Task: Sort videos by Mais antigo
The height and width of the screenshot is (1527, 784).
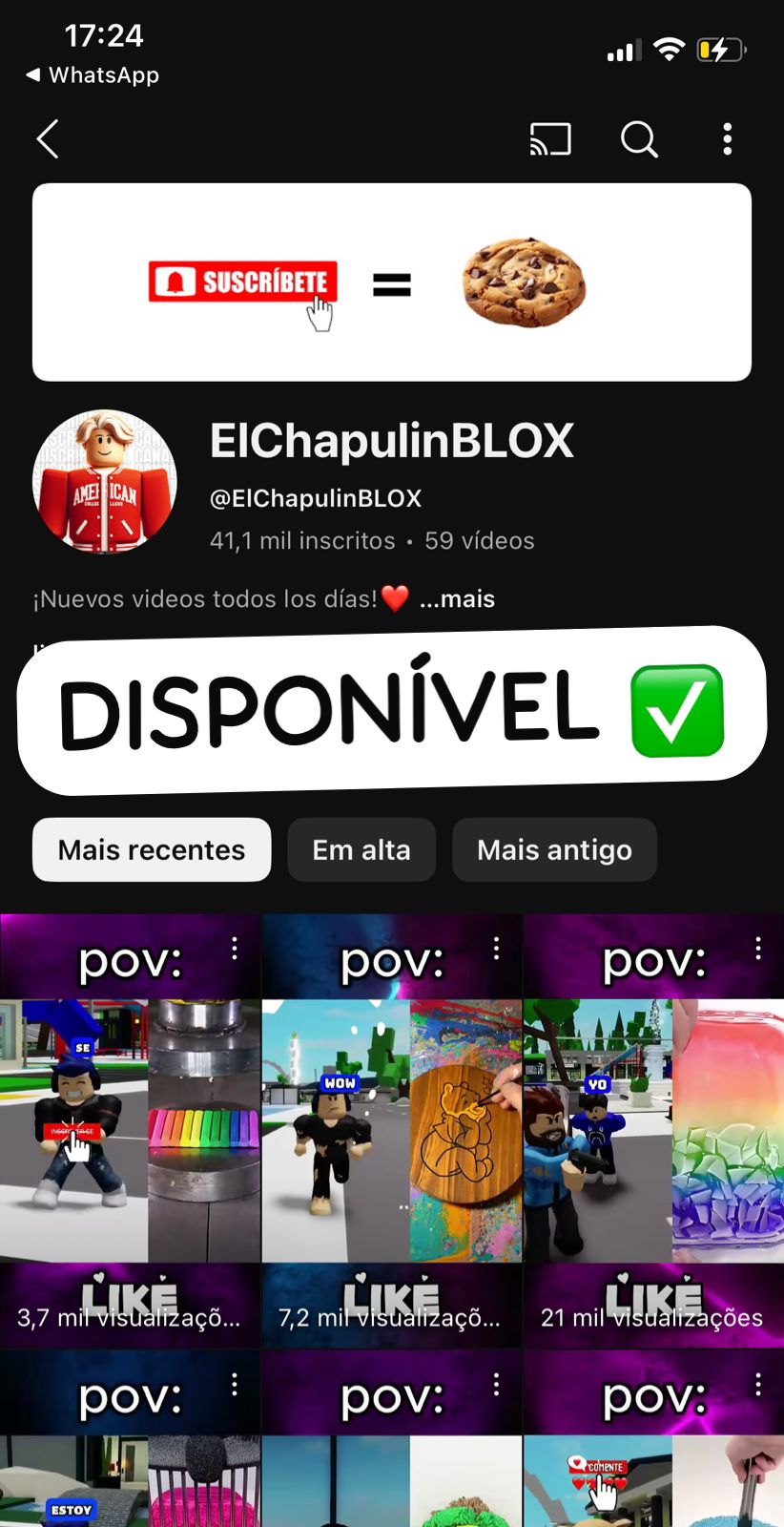Action: click(554, 849)
